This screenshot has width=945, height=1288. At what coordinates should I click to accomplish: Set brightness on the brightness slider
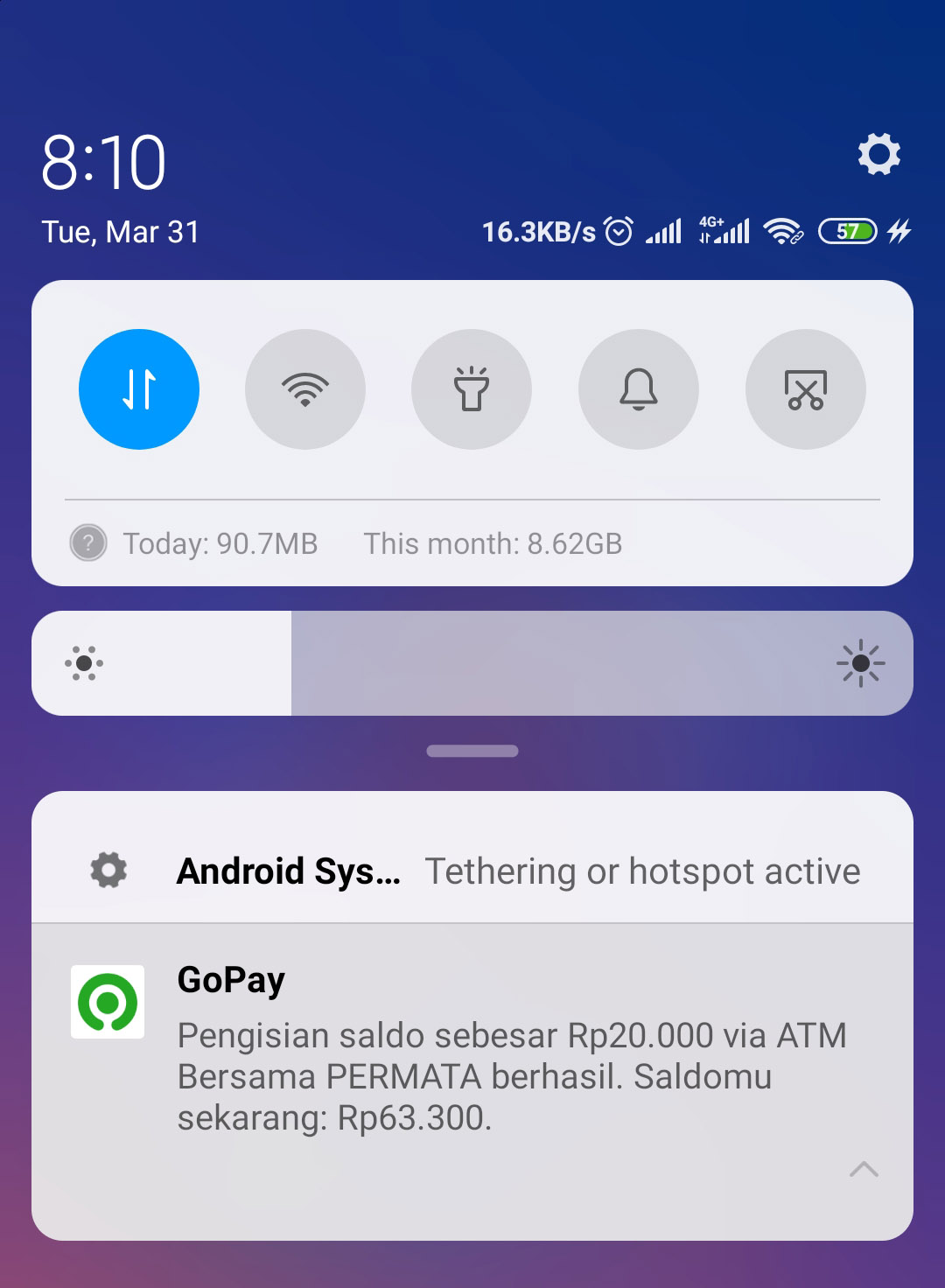tap(472, 663)
